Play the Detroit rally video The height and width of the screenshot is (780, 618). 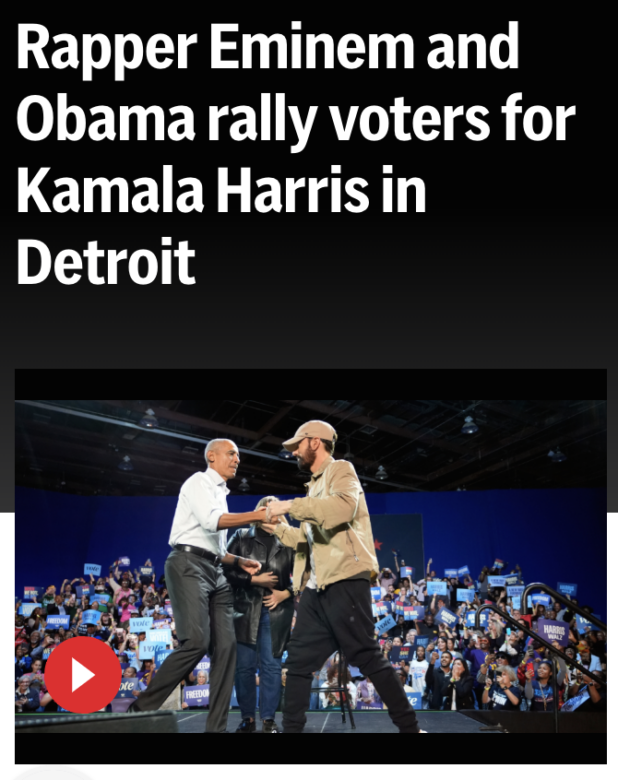82,675
